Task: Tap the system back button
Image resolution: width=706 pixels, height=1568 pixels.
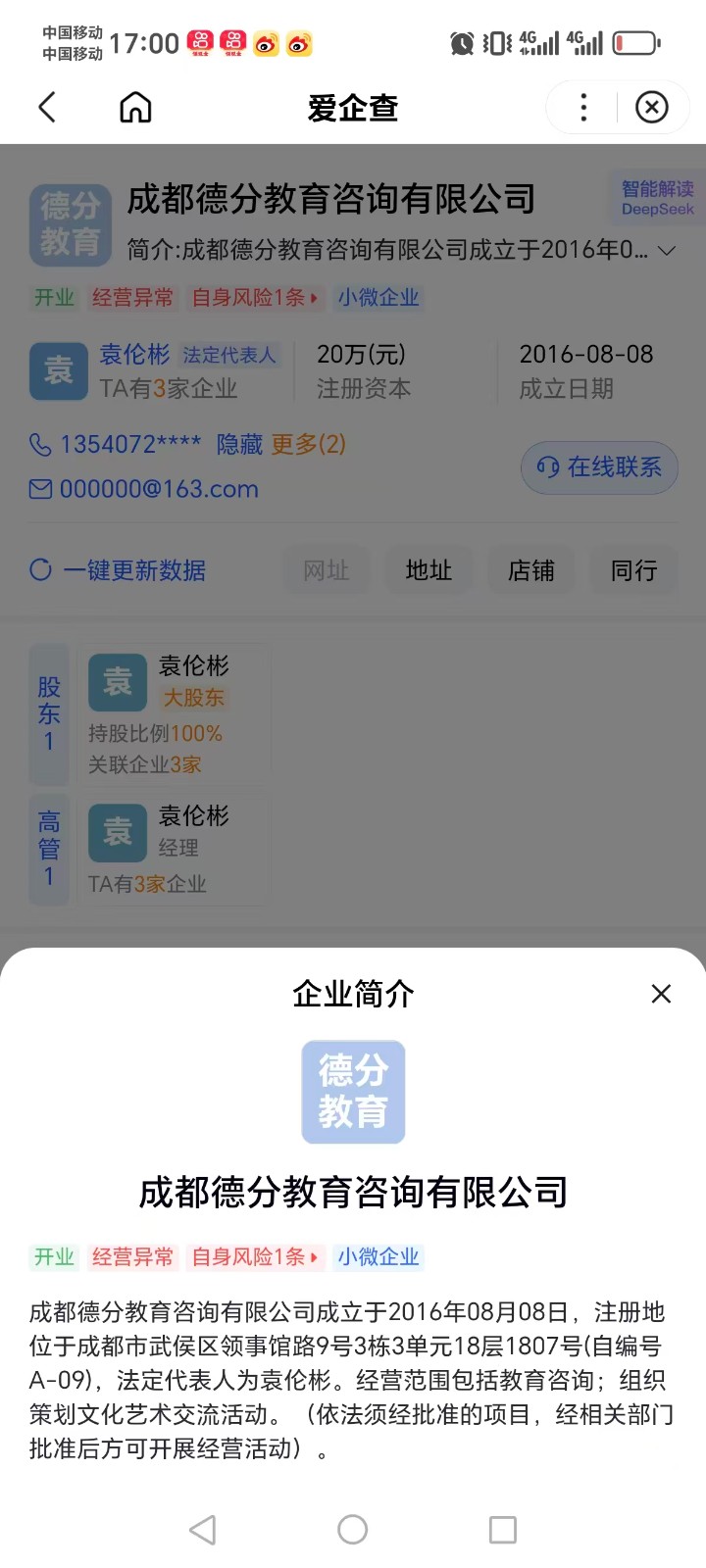Action: pyautogui.click(x=203, y=1530)
